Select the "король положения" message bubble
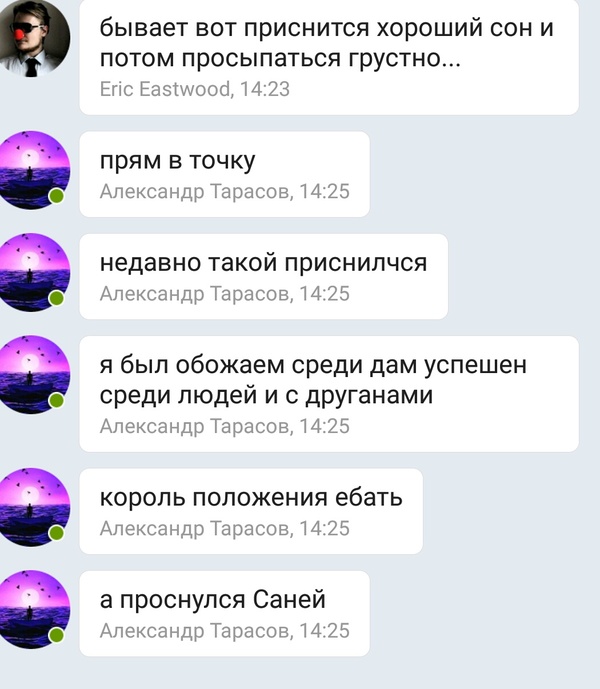The width and height of the screenshot is (600, 689). tap(250, 510)
